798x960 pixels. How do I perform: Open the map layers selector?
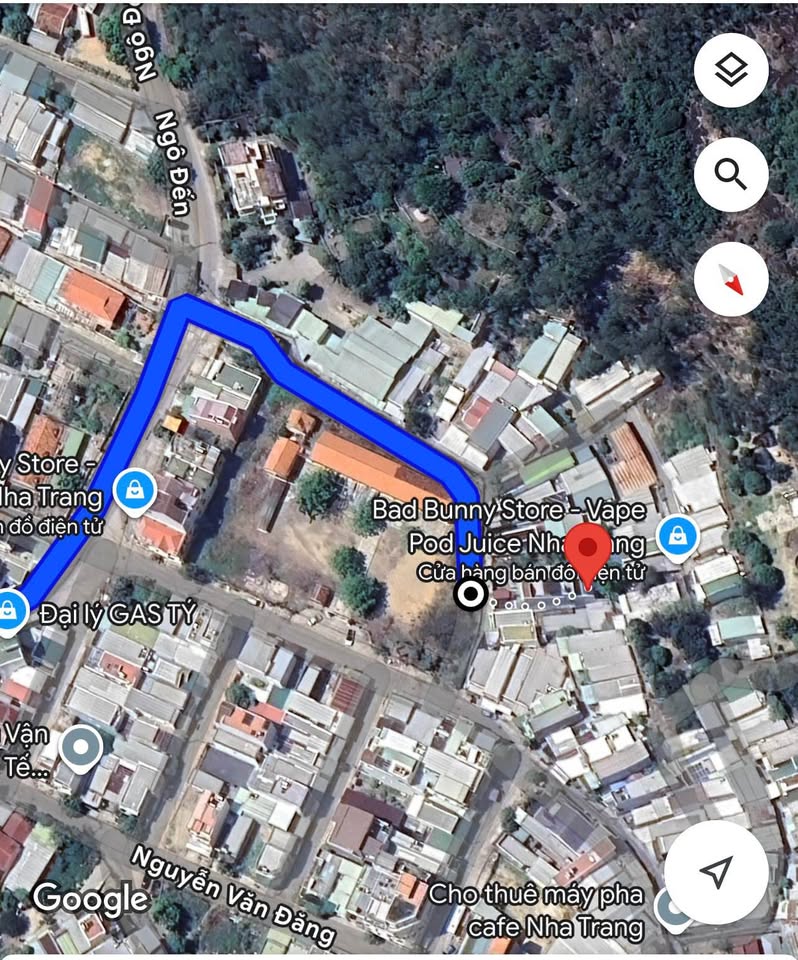coord(731,71)
